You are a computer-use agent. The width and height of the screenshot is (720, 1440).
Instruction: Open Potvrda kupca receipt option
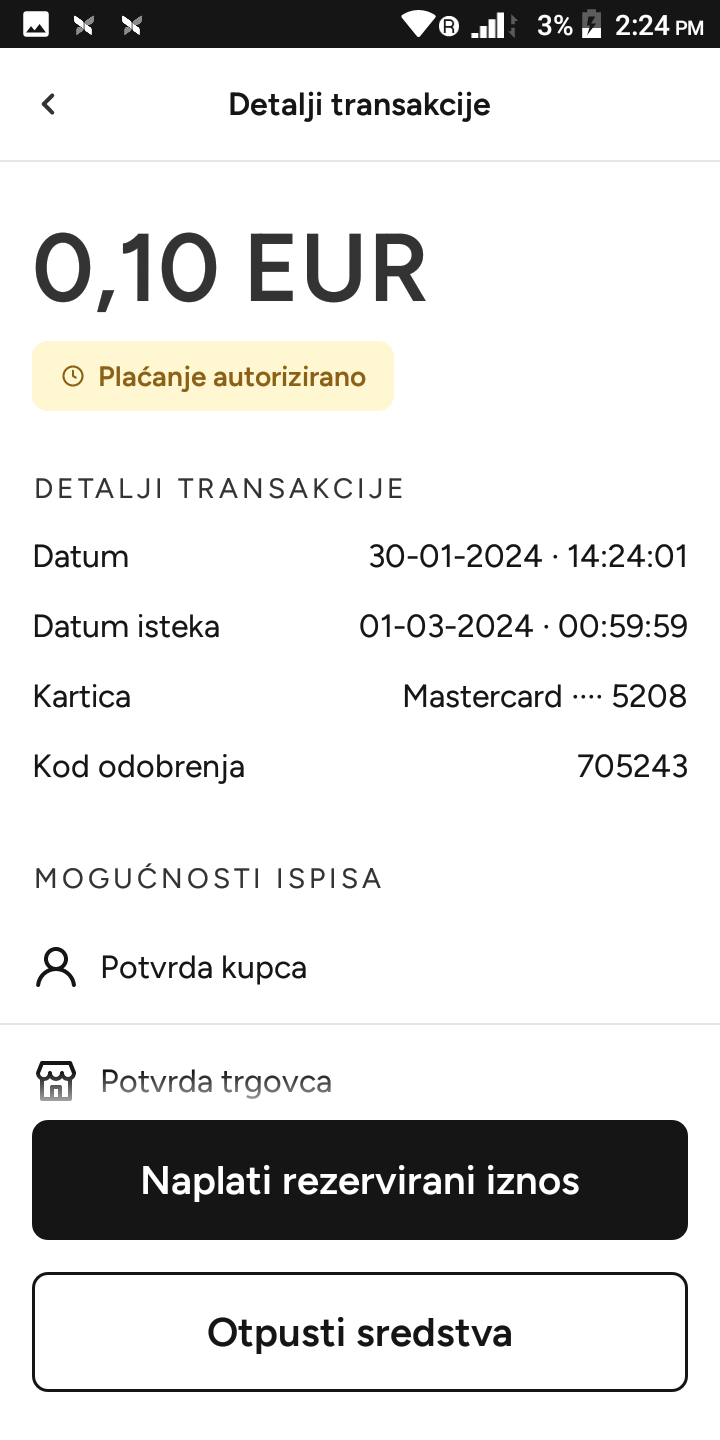[360, 968]
